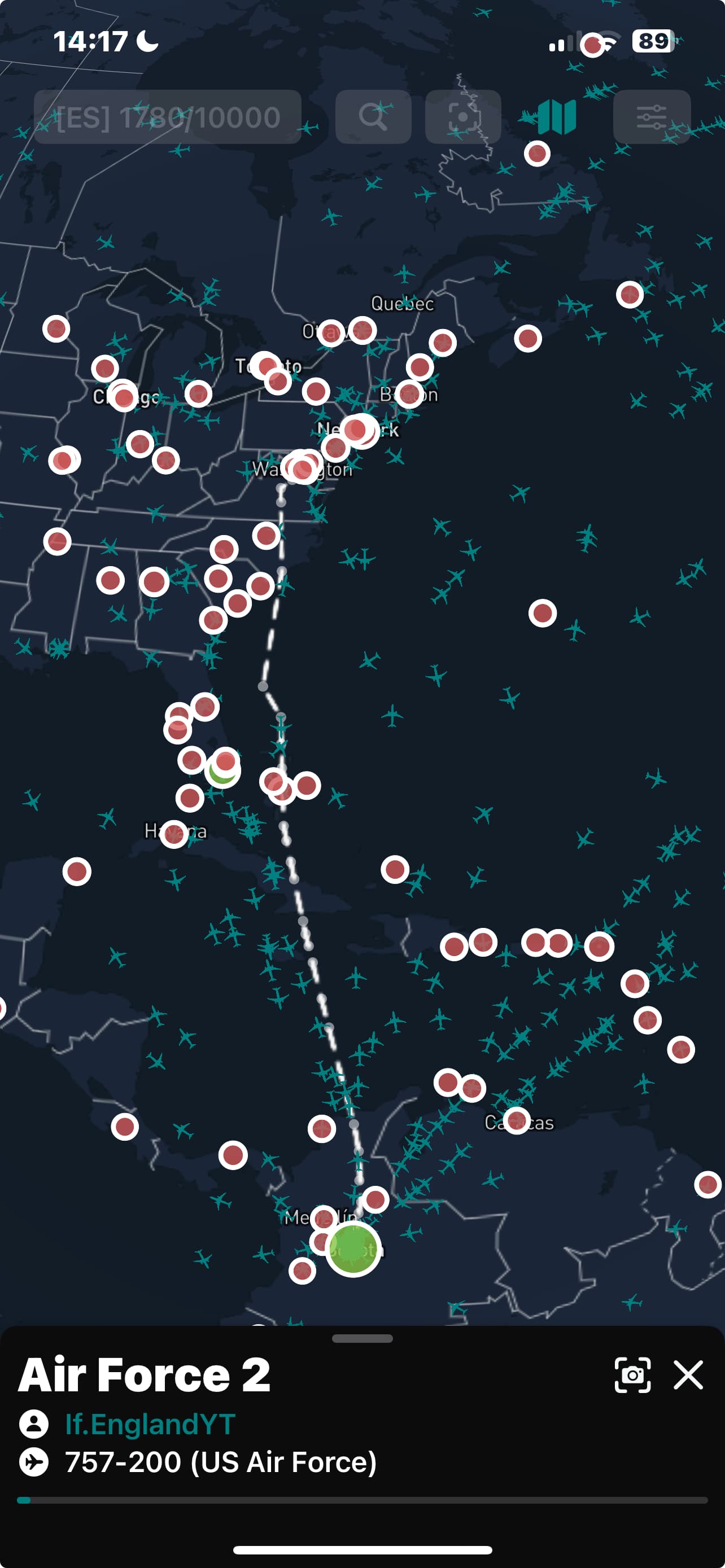Image resolution: width=725 pixels, height=1568 pixels.
Task: Open the filter settings sliders
Action: pos(652,117)
